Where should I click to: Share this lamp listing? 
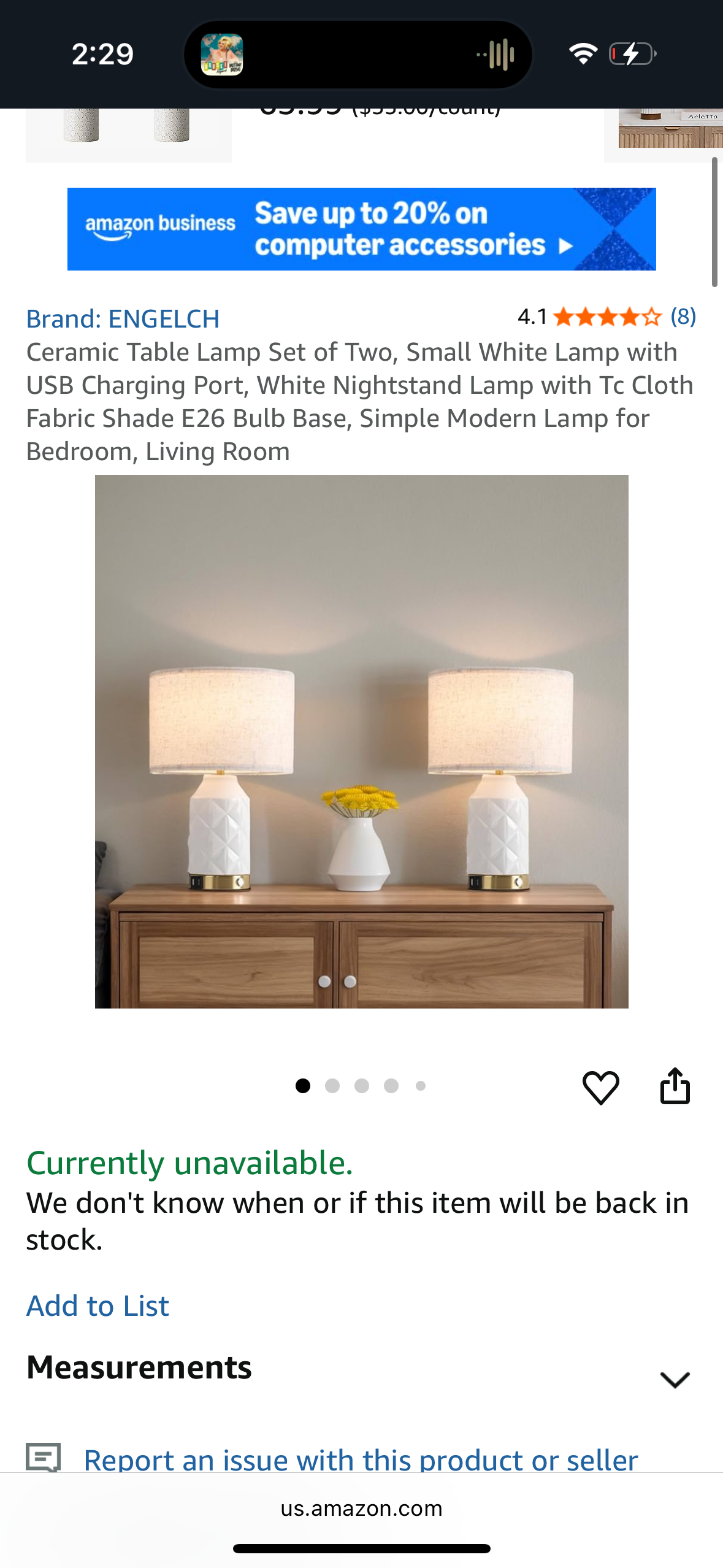click(x=675, y=1086)
